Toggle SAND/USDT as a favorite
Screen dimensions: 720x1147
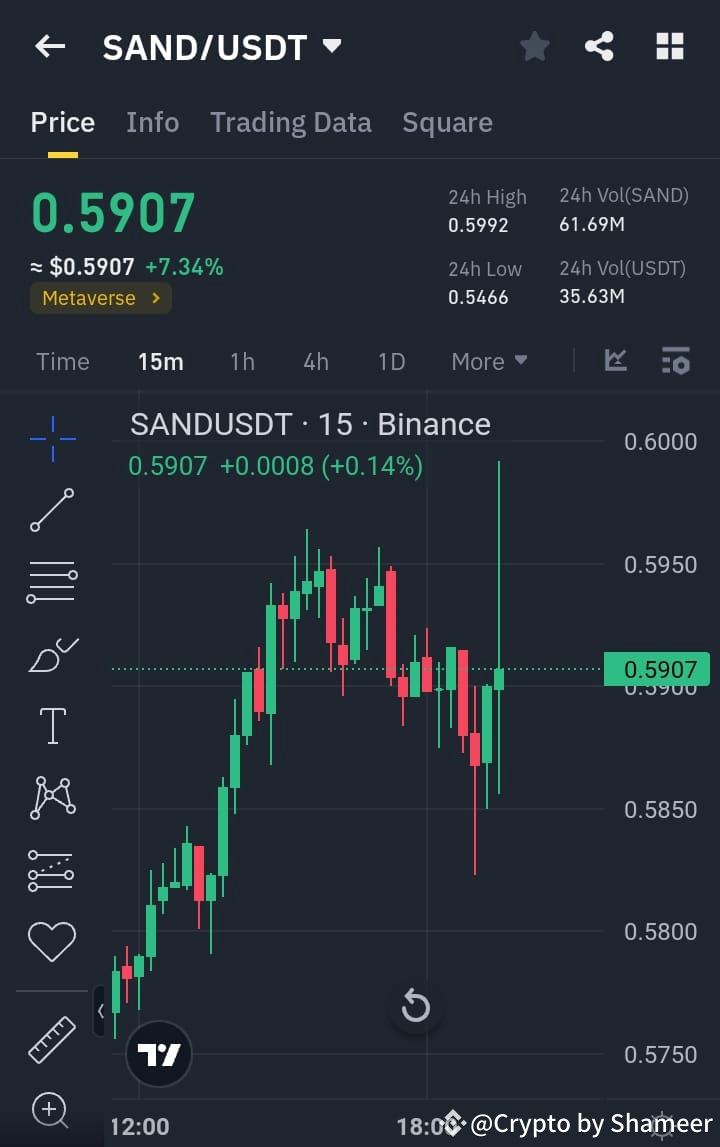tap(534, 46)
